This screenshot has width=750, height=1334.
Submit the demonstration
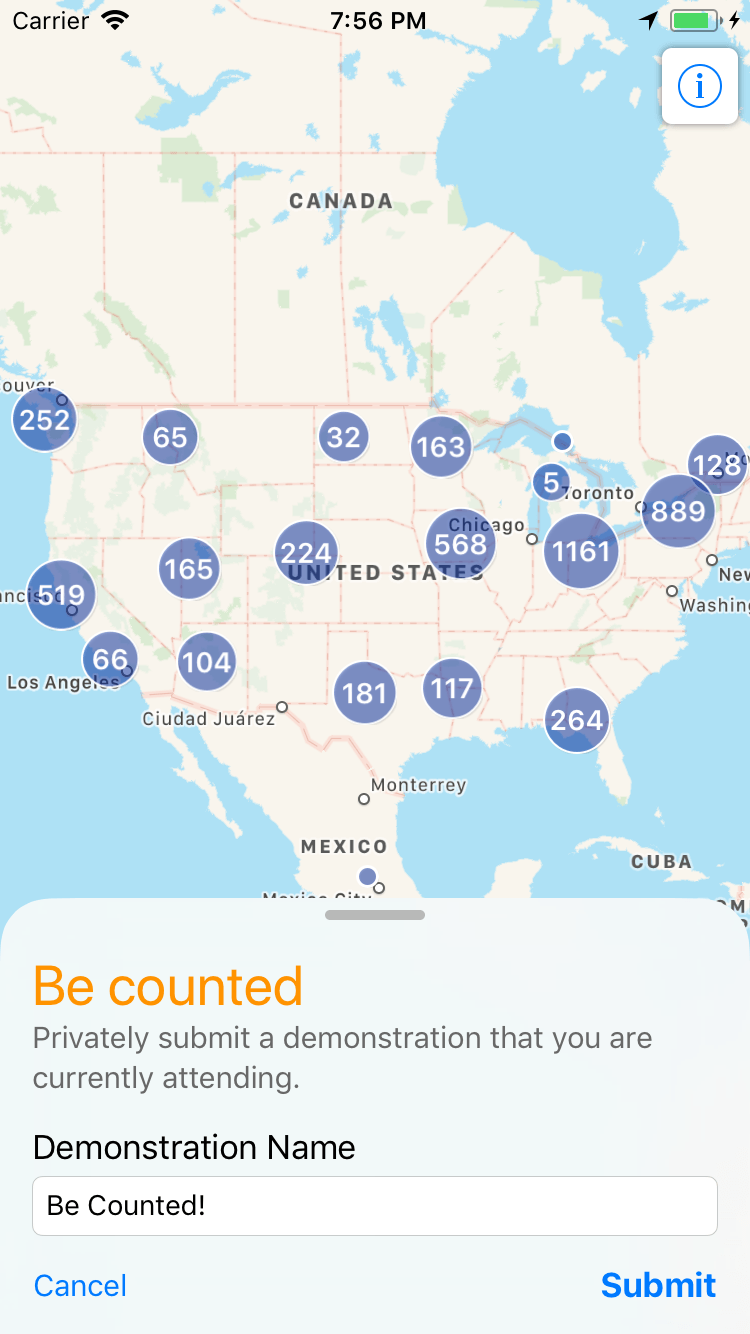point(658,1285)
